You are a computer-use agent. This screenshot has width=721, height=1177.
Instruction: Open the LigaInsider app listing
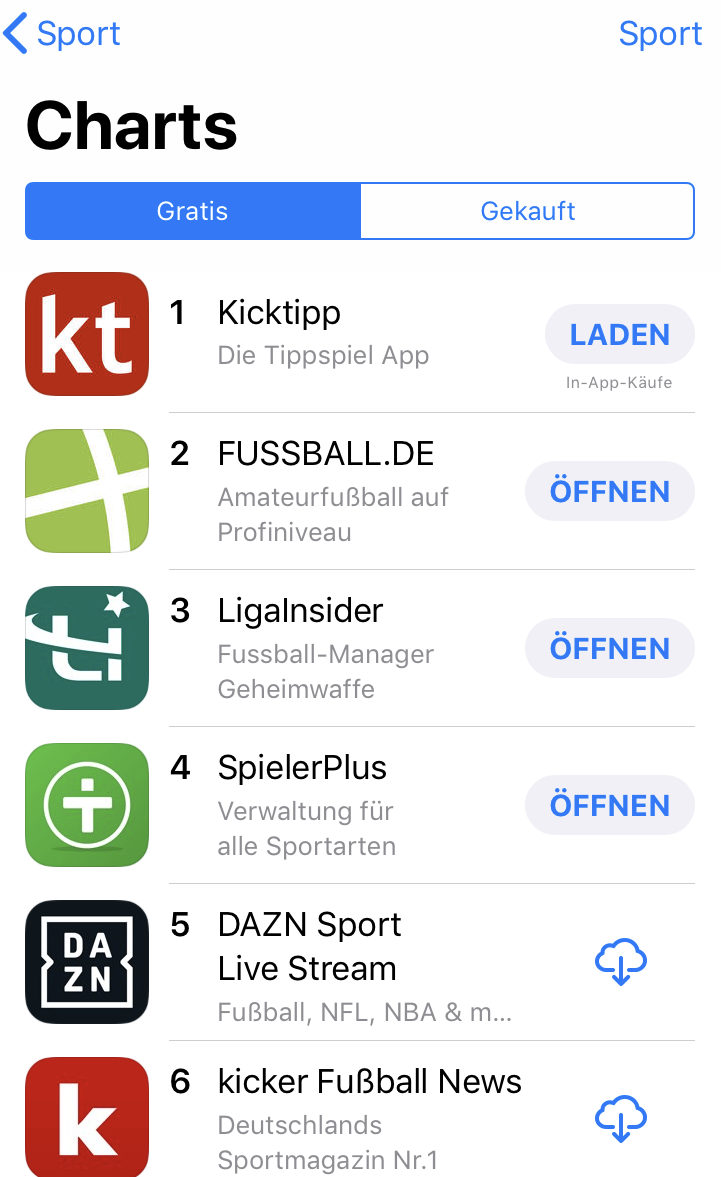[300, 611]
